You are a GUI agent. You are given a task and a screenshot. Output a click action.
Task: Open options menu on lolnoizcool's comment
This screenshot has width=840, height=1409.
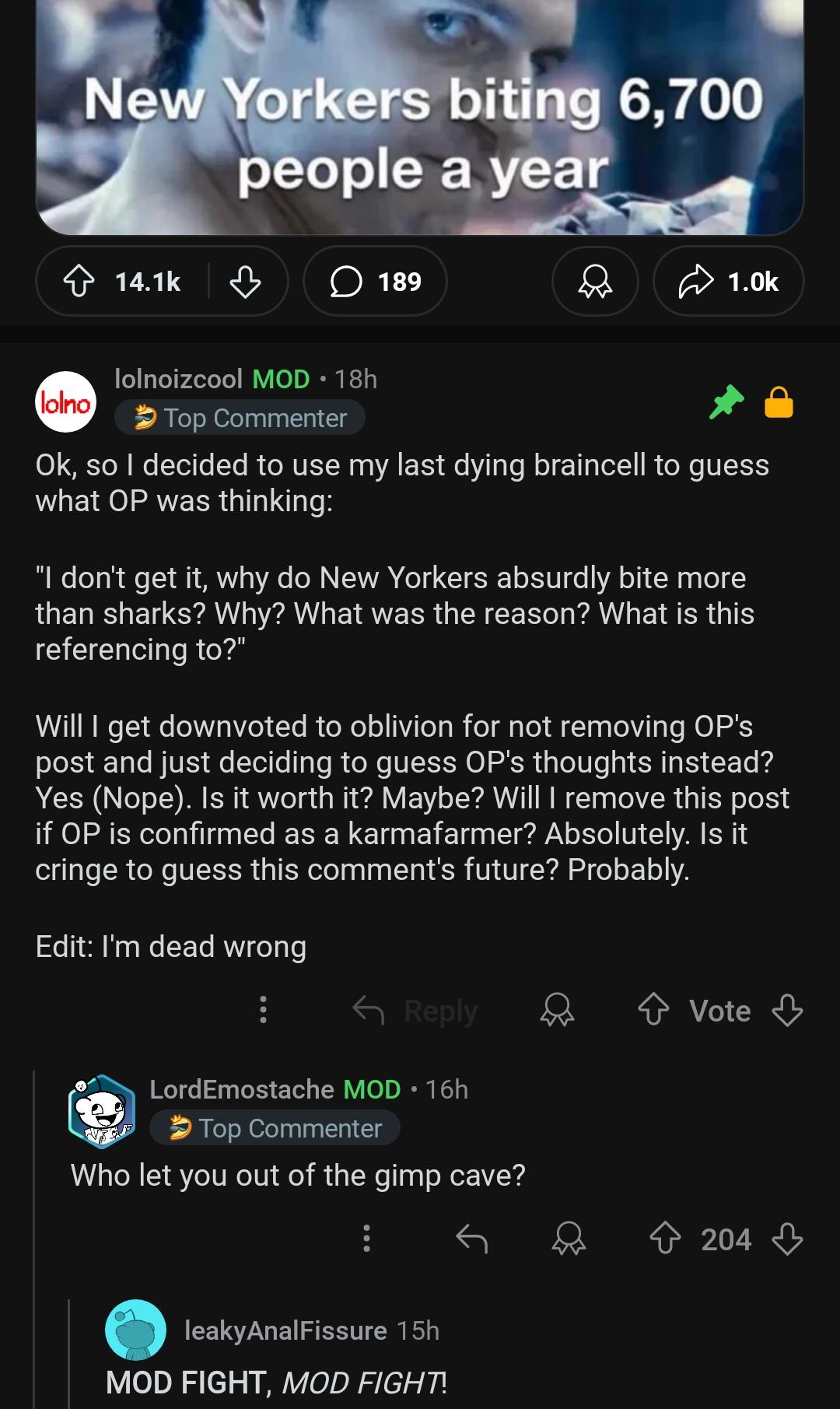pos(263,1010)
